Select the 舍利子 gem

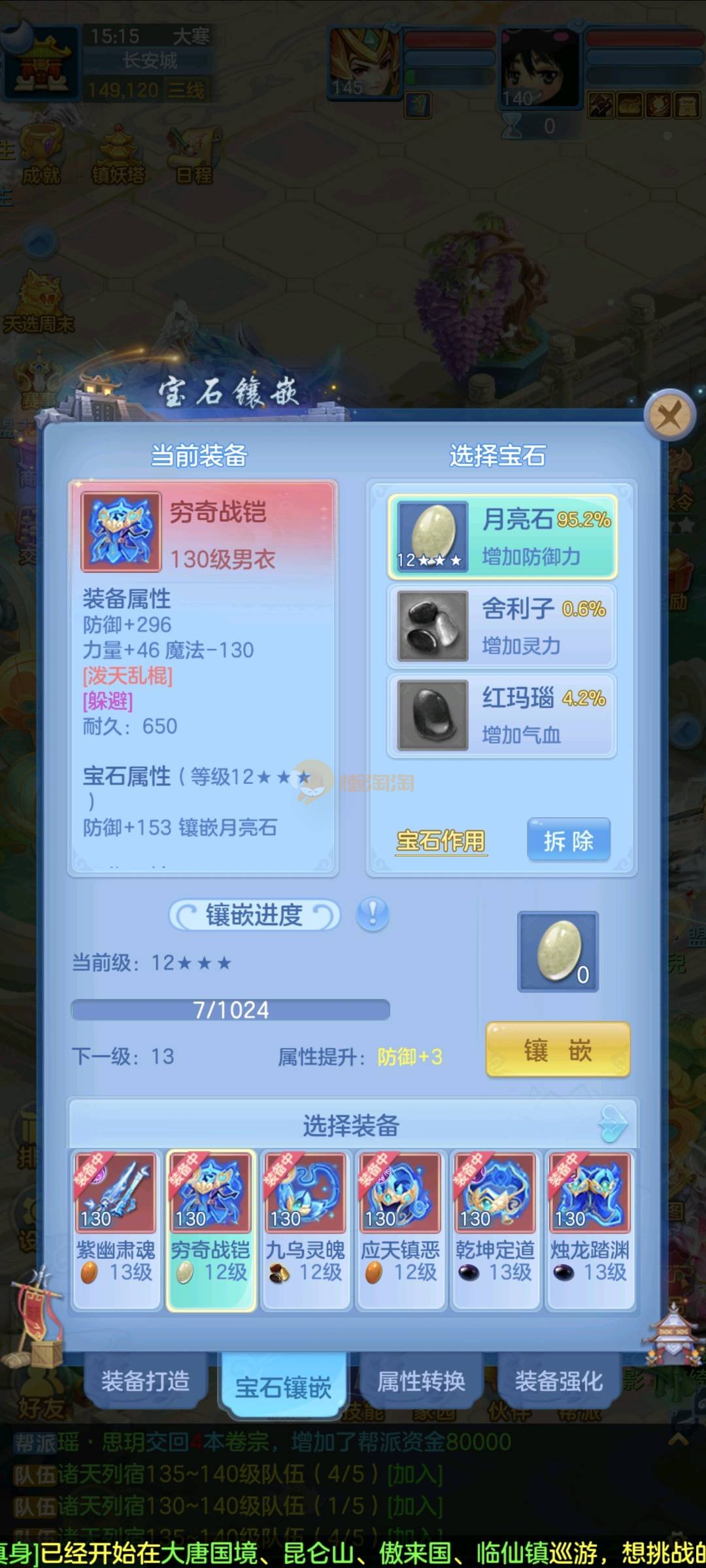pyautogui.click(x=502, y=626)
